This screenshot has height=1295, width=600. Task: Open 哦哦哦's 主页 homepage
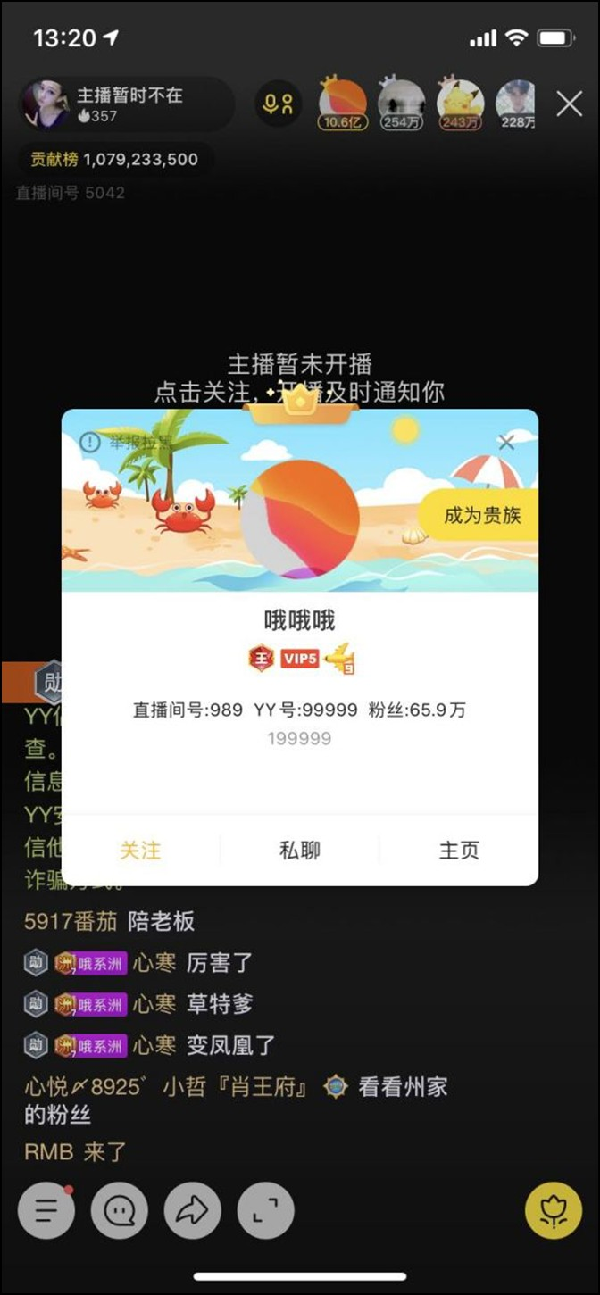(459, 850)
